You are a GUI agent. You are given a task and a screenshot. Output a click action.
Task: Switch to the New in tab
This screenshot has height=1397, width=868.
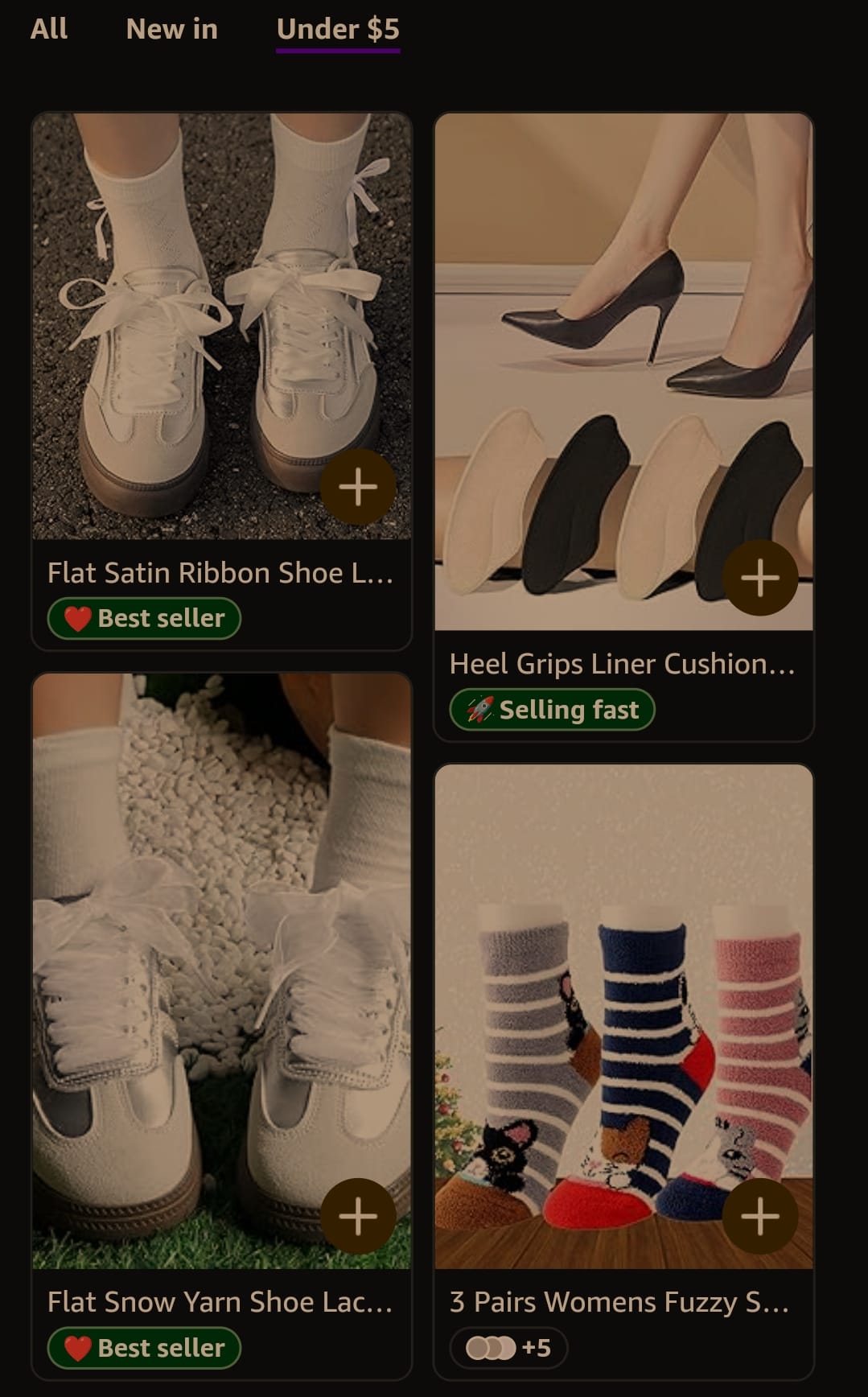point(171,29)
